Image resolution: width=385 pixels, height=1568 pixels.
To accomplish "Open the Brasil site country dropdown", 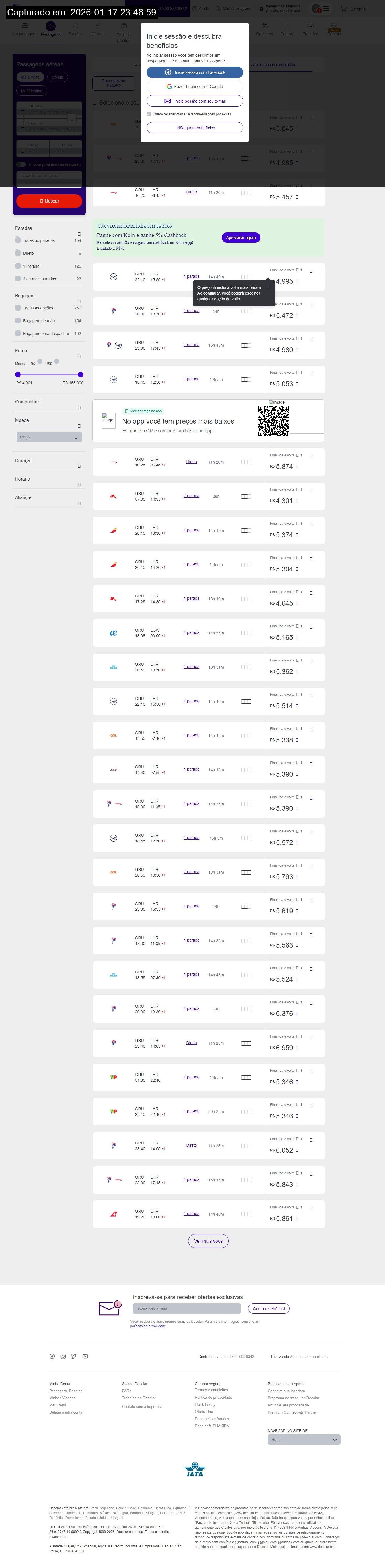I will pos(304,1440).
